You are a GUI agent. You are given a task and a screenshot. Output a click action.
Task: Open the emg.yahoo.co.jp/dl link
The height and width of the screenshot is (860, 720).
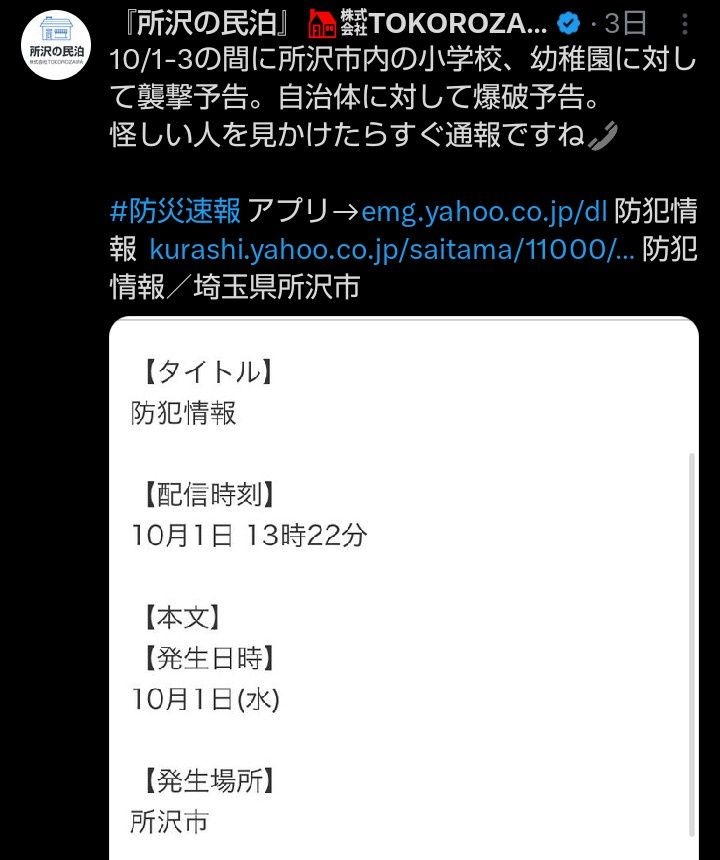click(484, 211)
